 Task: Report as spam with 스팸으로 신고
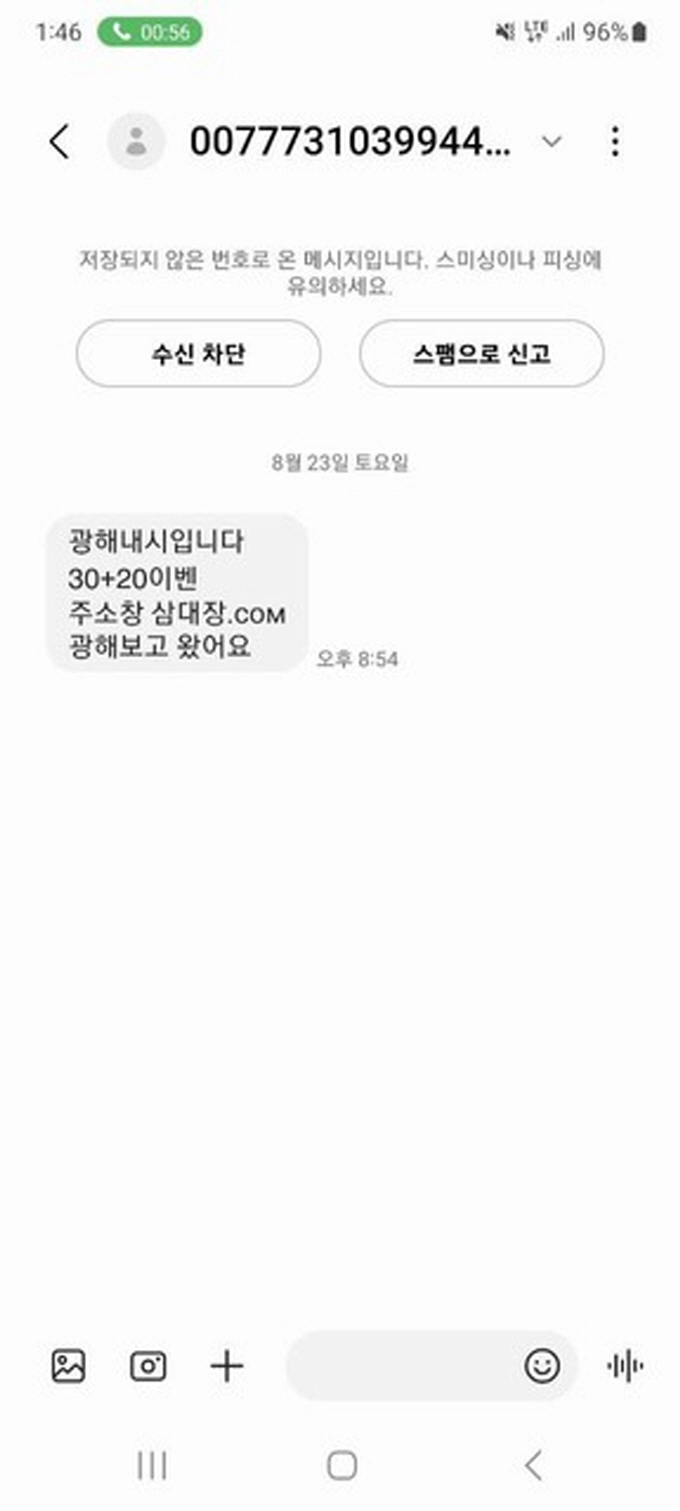click(x=481, y=353)
